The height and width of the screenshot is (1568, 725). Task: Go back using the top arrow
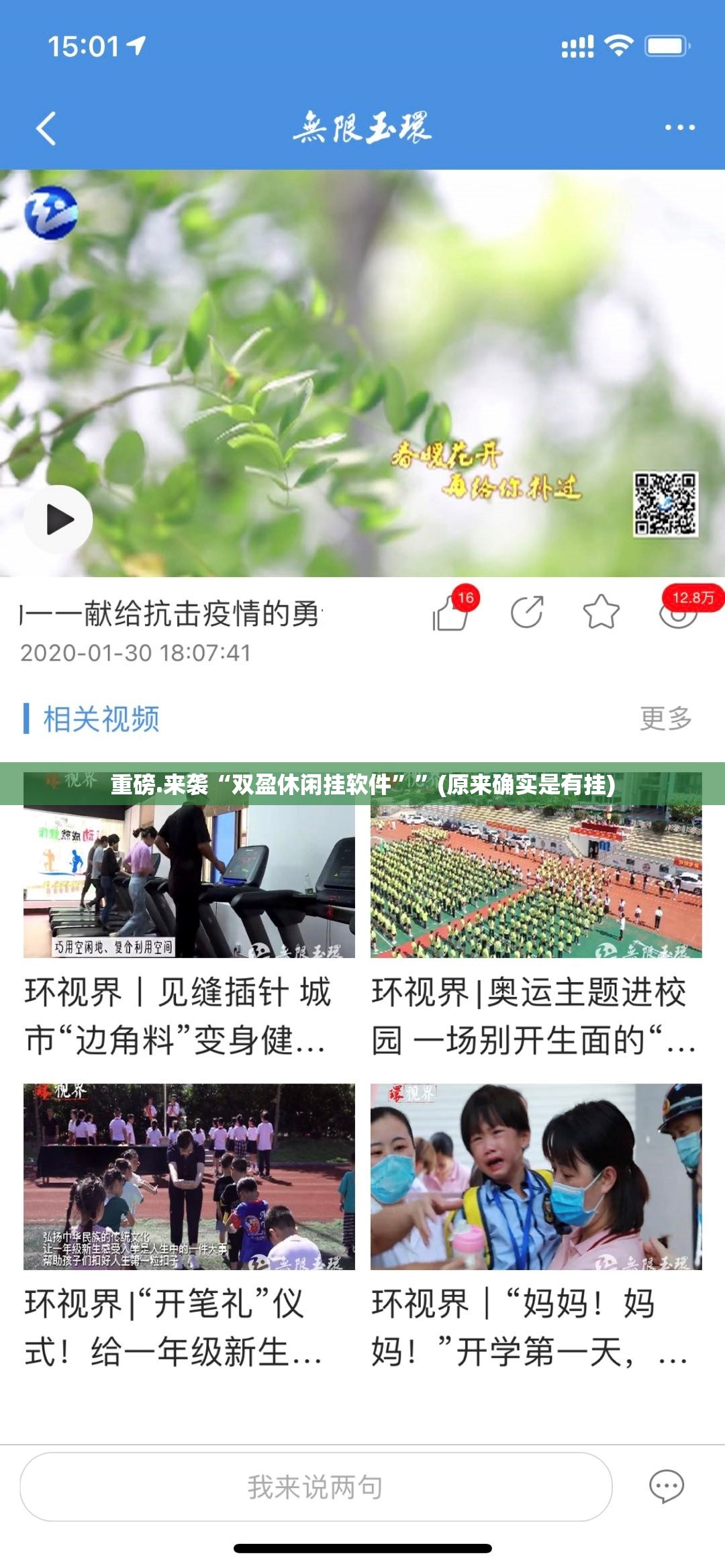click(x=46, y=128)
